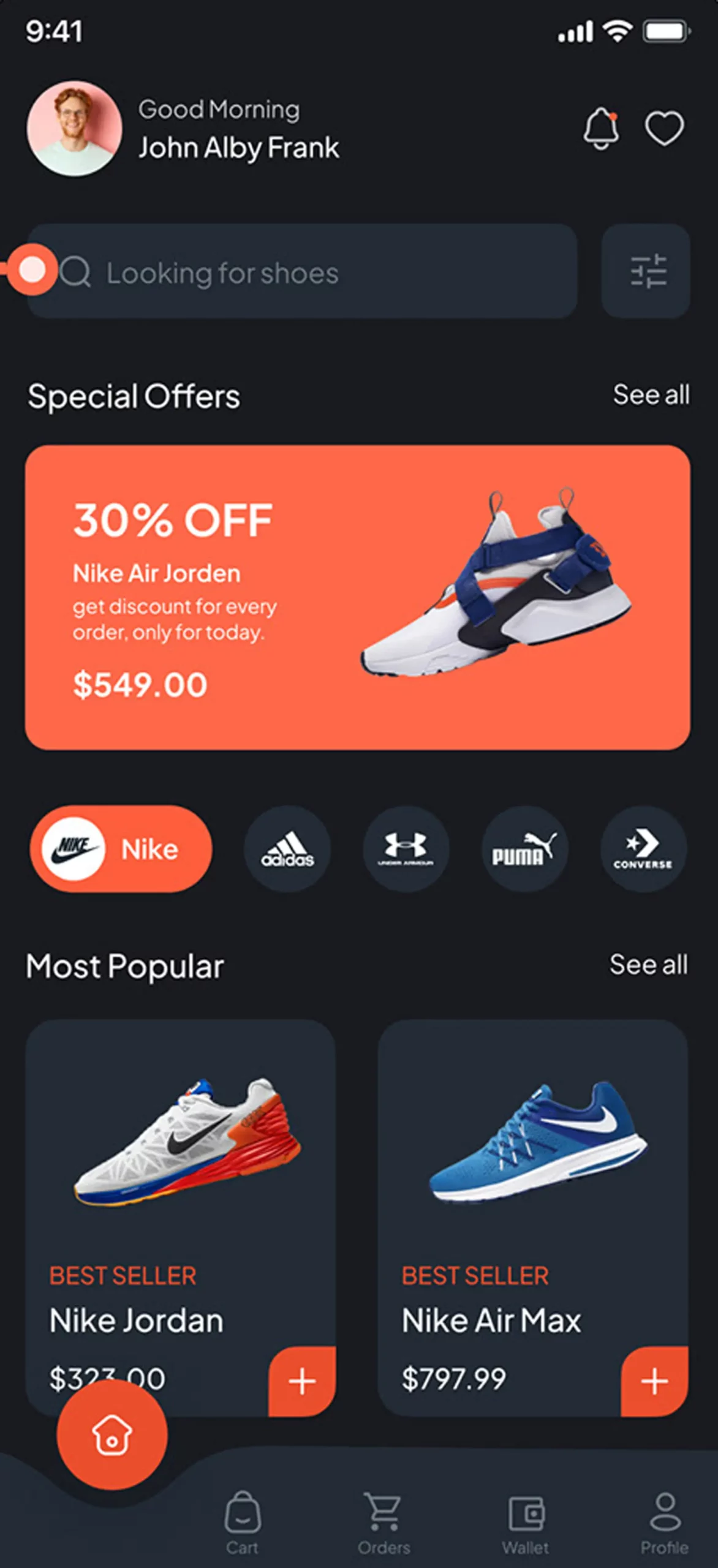Focus the Looking for shoes search box
Viewport: 718px width, 1568px height.
tap(319, 271)
